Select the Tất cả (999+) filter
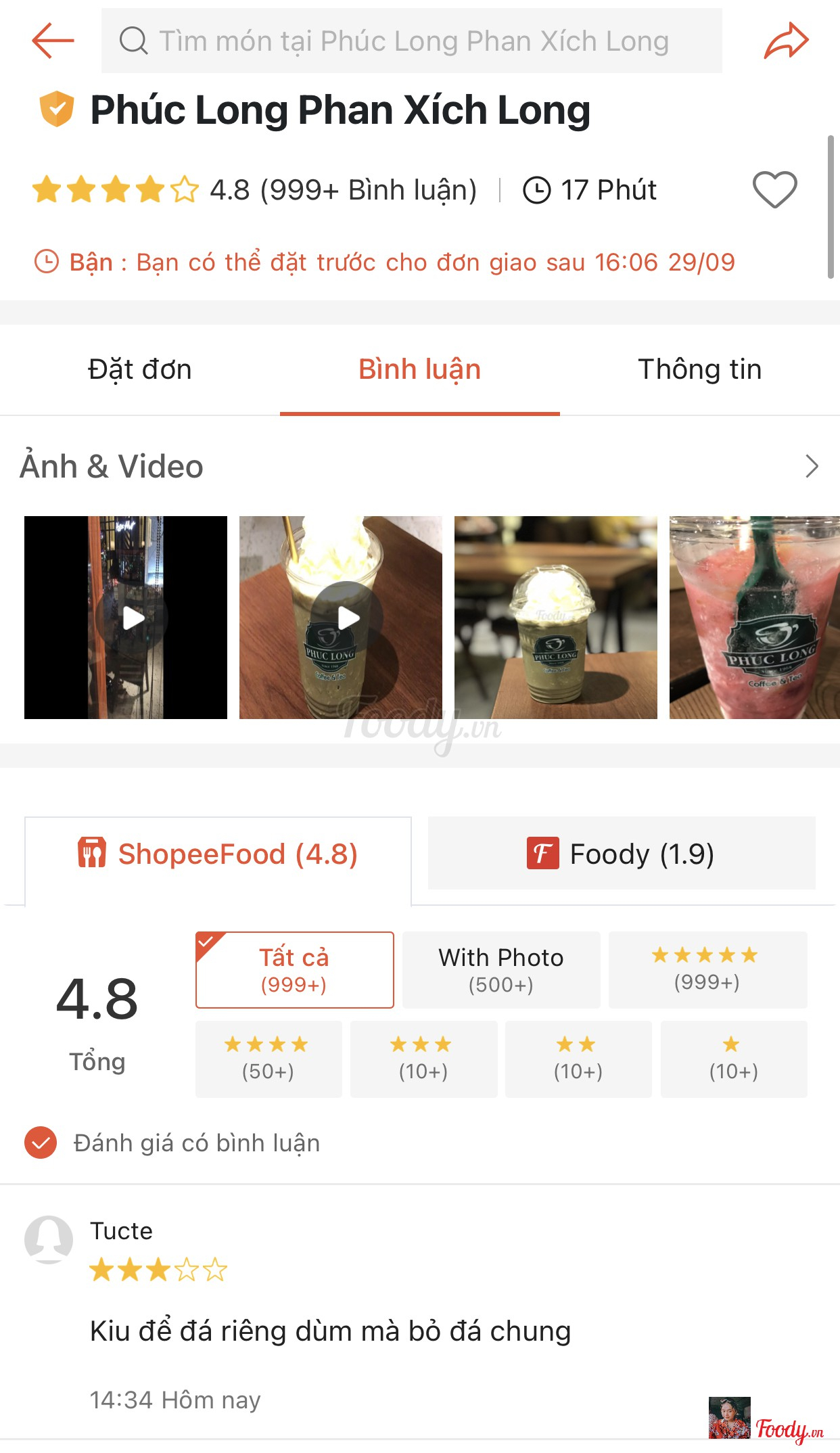The width and height of the screenshot is (840, 1453). pyautogui.click(x=294, y=970)
